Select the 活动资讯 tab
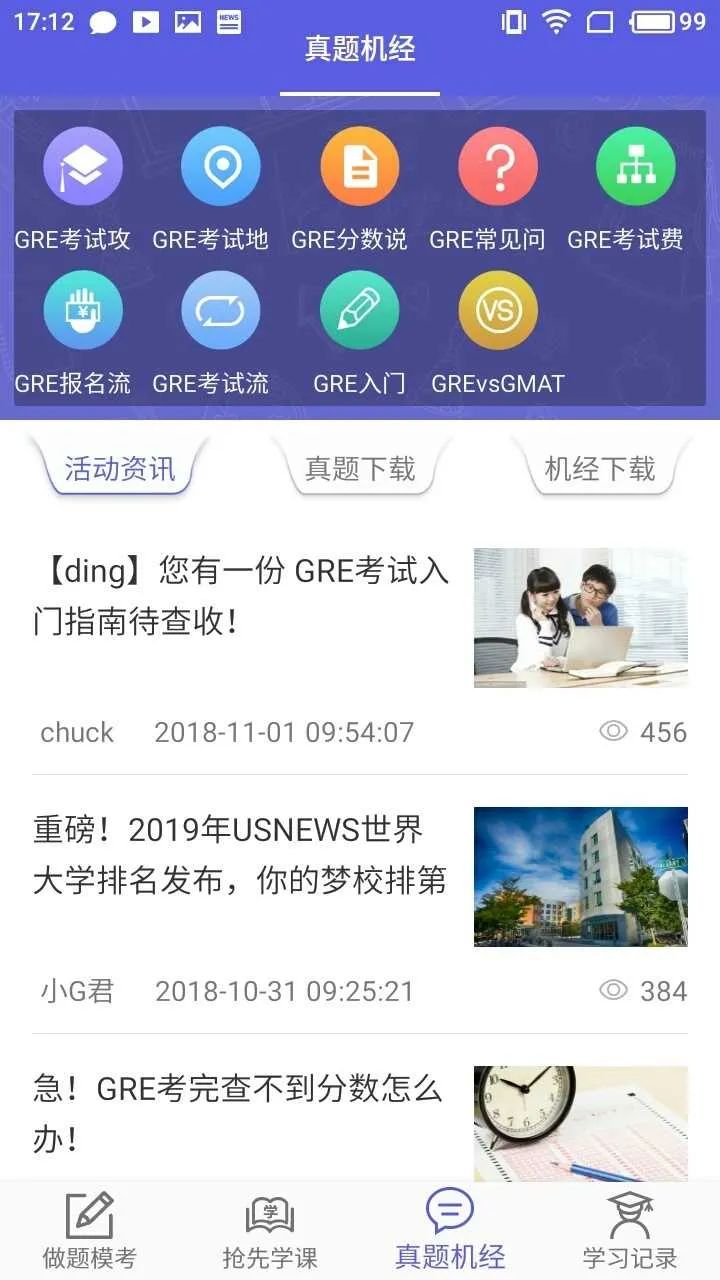This screenshot has height=1280, width=720. tap(120, 469)
